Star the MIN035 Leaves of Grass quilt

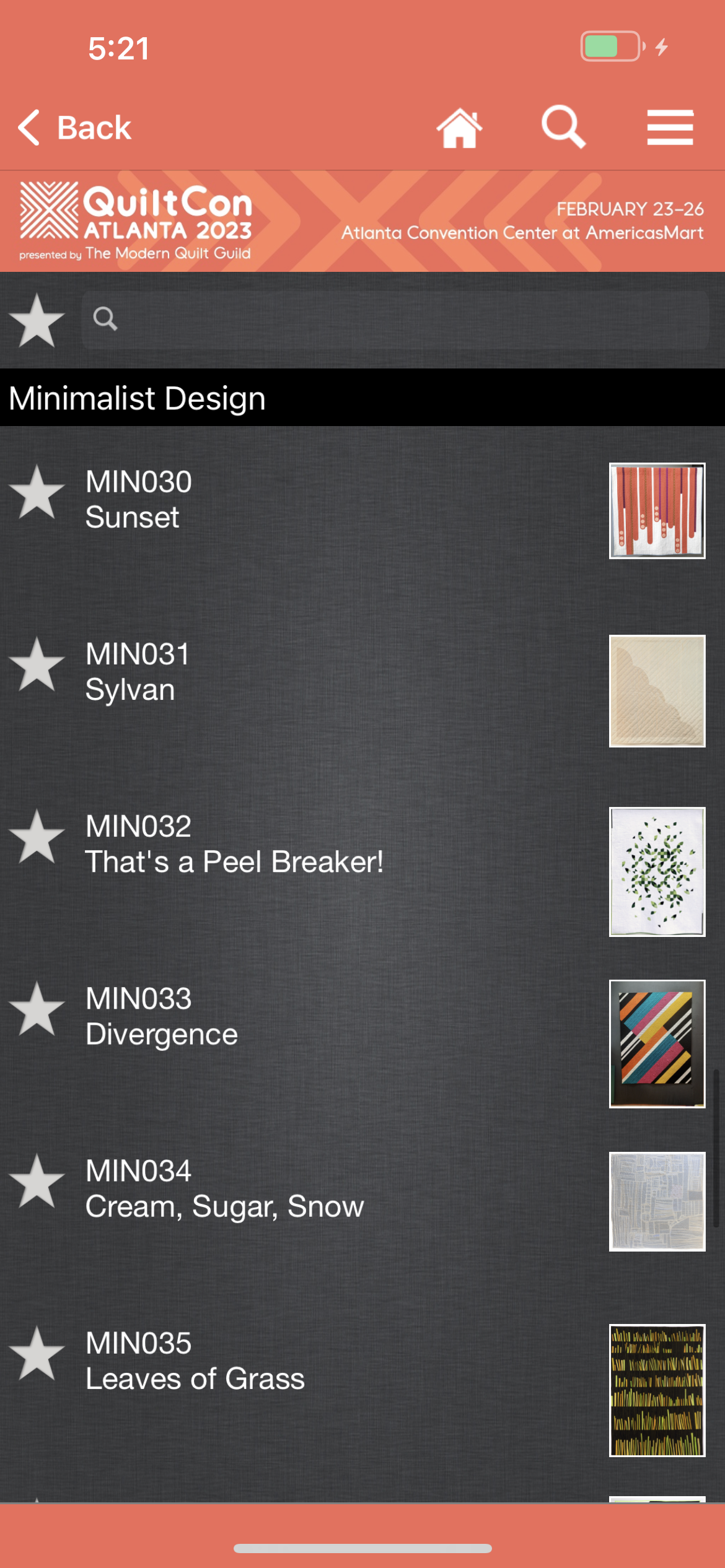37,1354
